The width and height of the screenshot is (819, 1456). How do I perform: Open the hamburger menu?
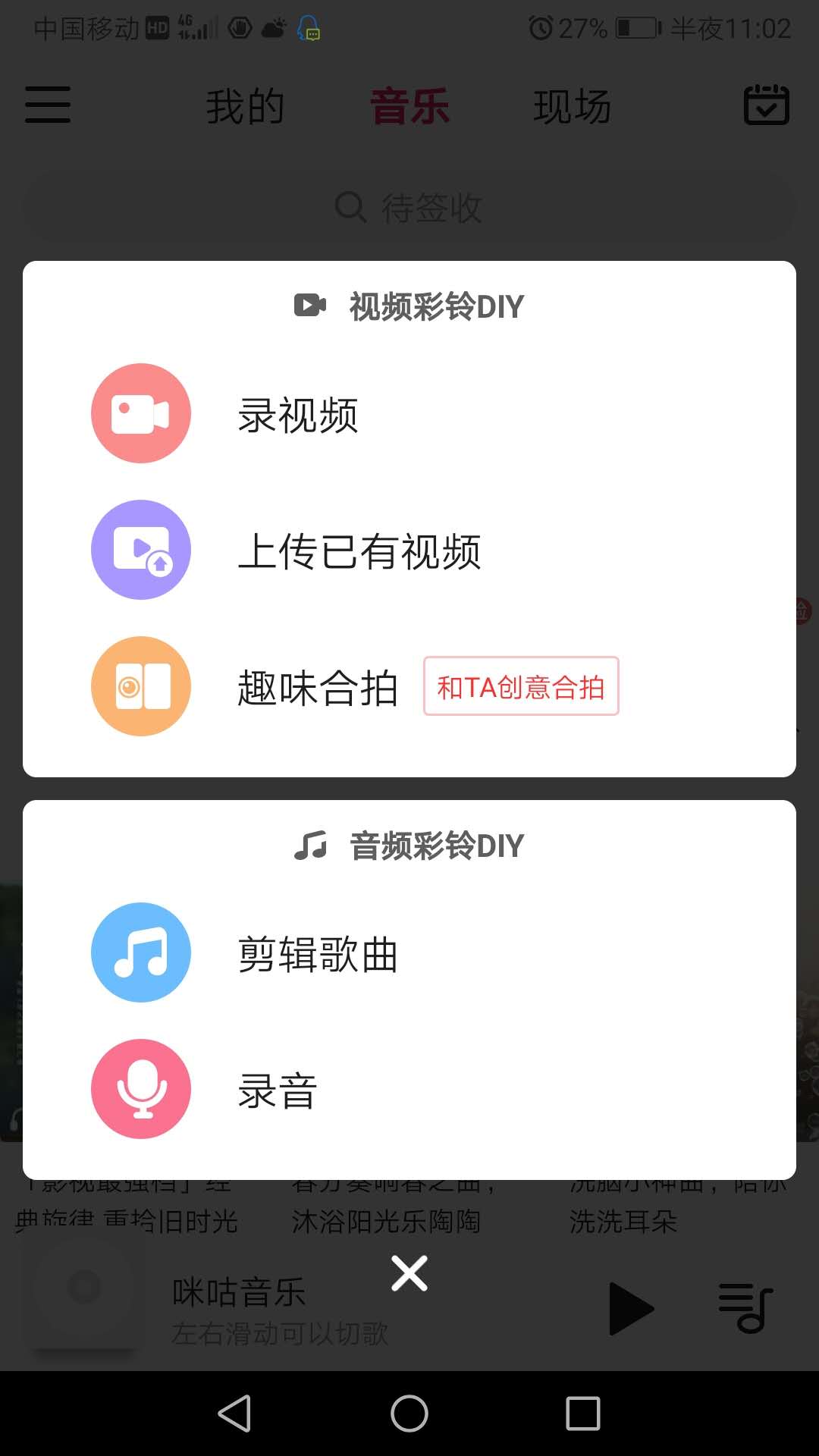(47, 105)
